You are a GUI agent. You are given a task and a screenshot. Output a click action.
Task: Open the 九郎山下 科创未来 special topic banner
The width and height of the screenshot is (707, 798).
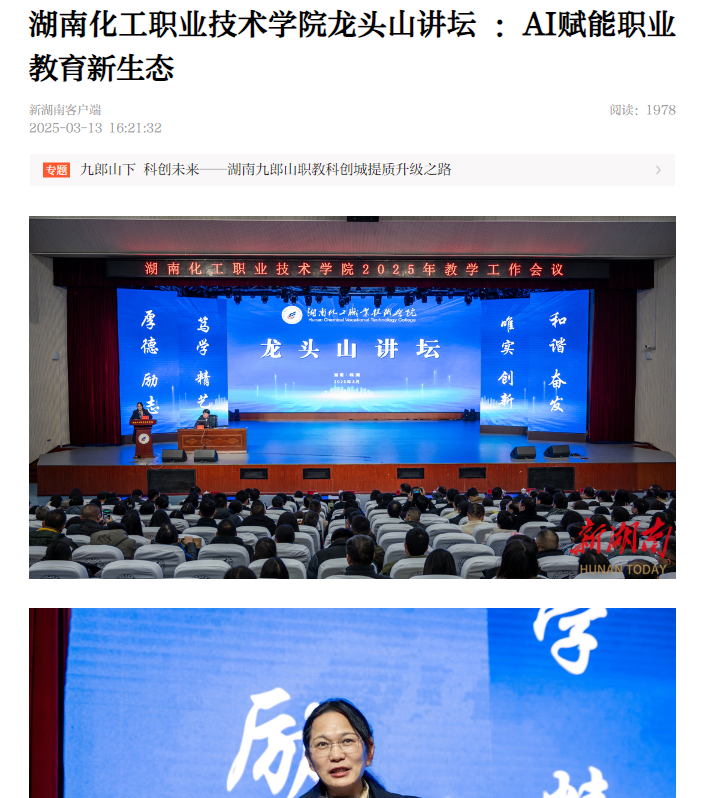tap(352, 170)
